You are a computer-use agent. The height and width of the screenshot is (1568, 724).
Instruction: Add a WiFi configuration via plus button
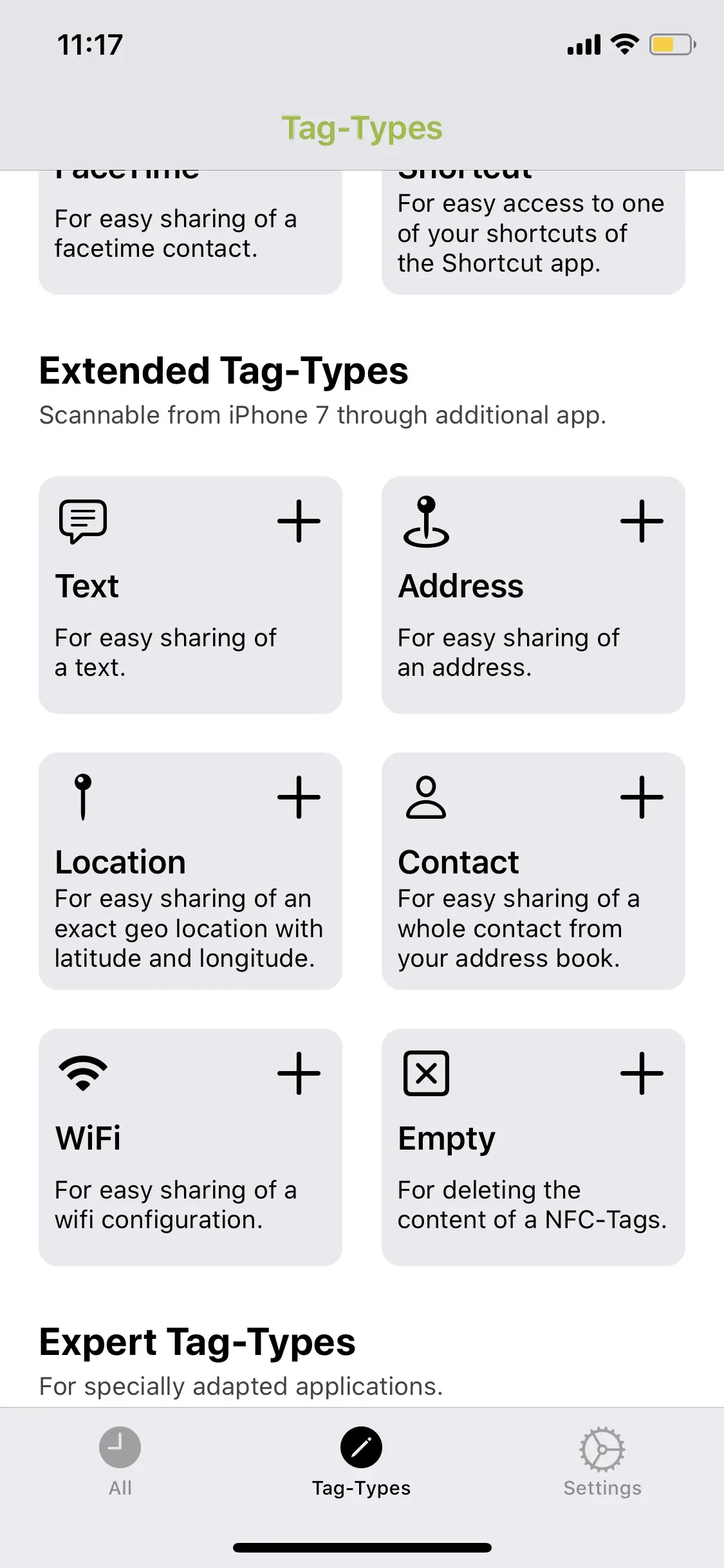click(x=299, y=1072)
